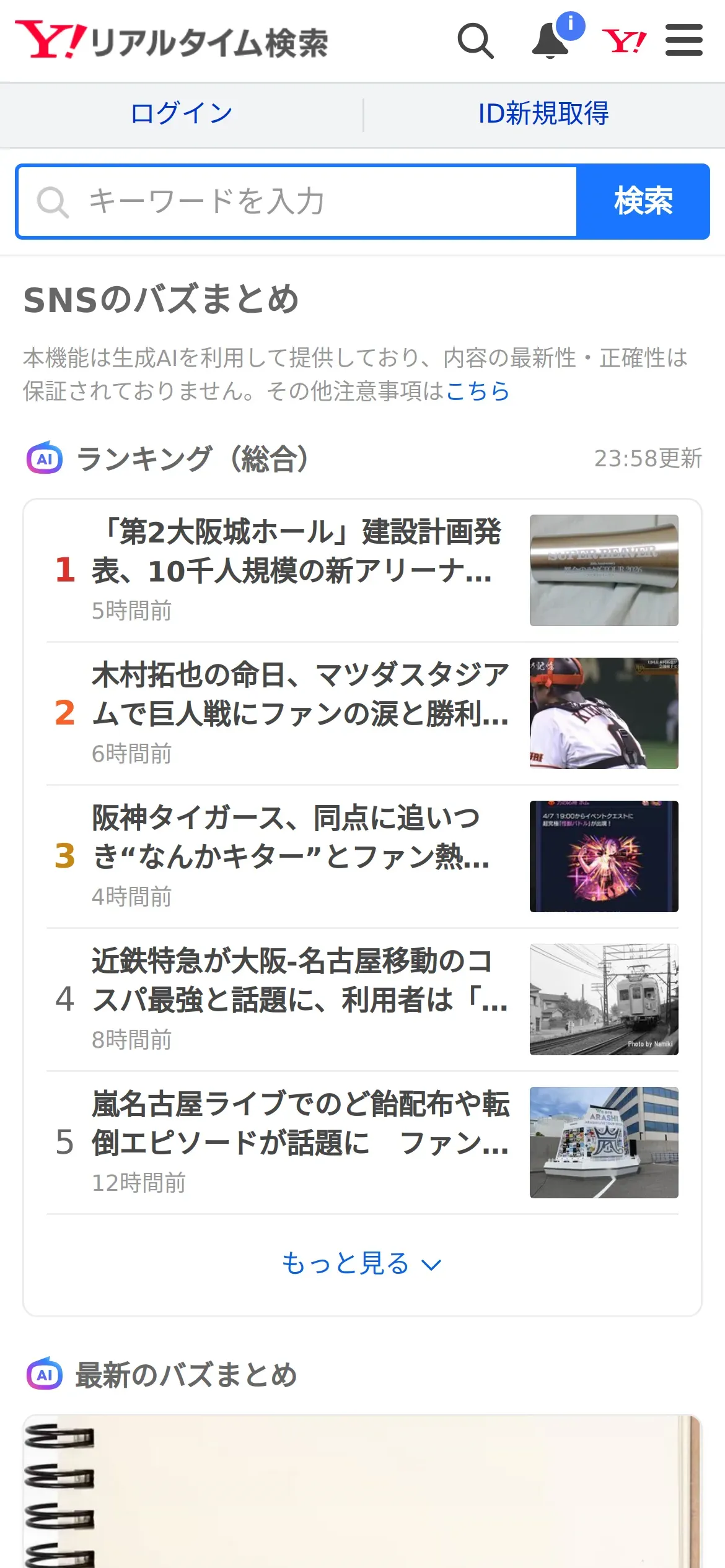This screenshot has width=725, height=1568.
Task: Expand ranking with もっと見る
Action: coord(362,1263)
